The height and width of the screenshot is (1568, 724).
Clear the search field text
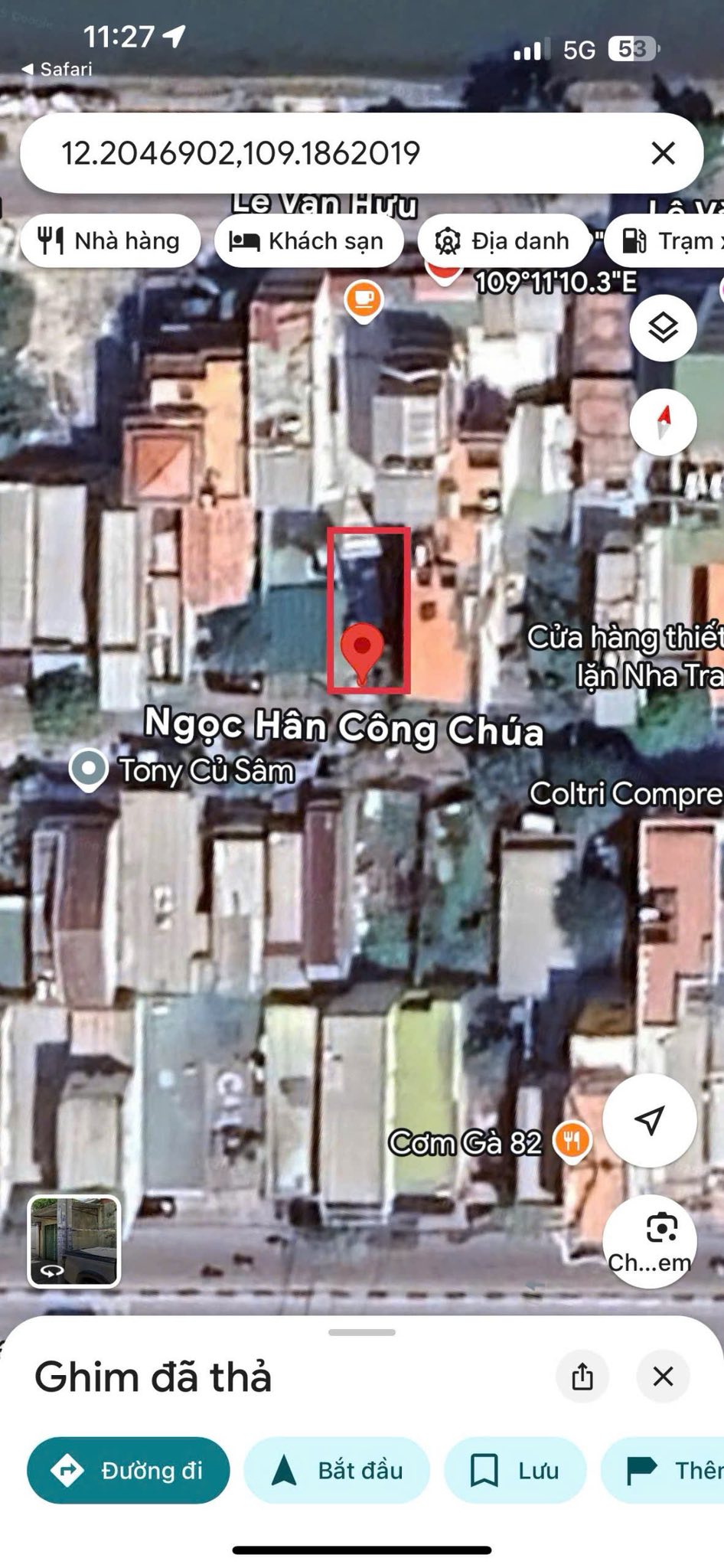tap(663, 153)
